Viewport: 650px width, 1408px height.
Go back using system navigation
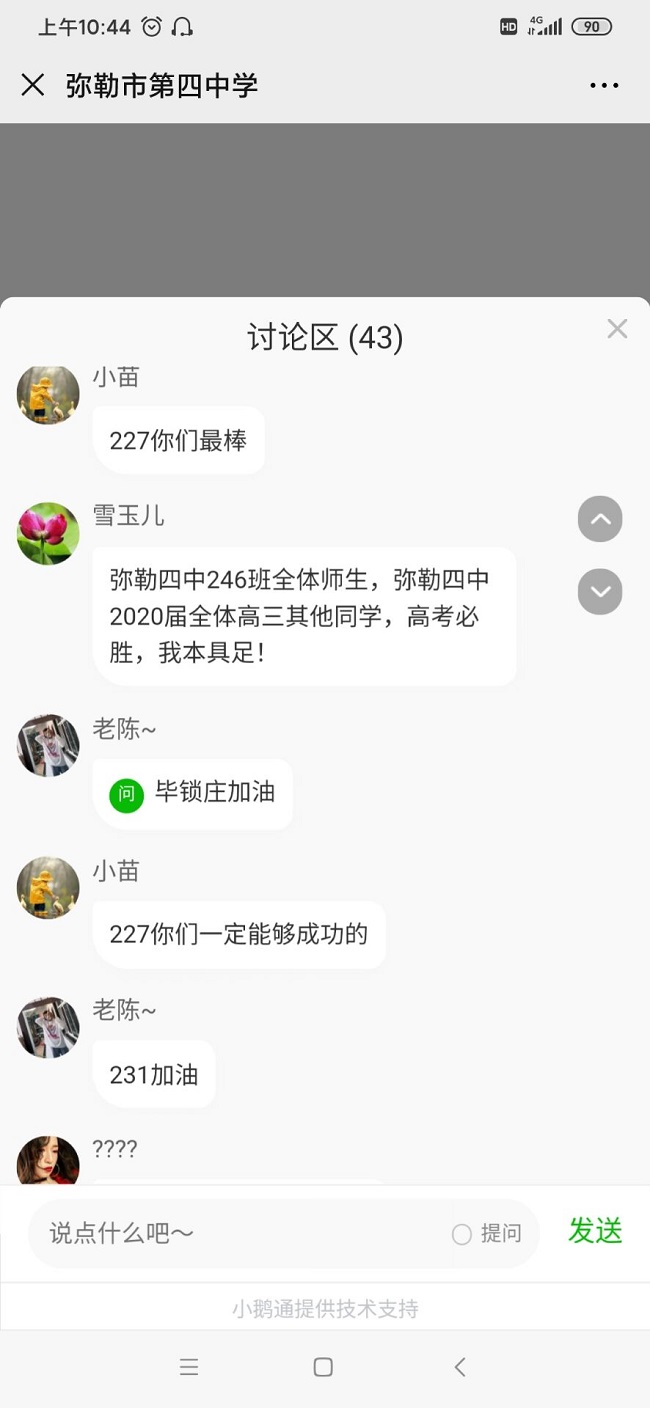(x=460, y=1367)
